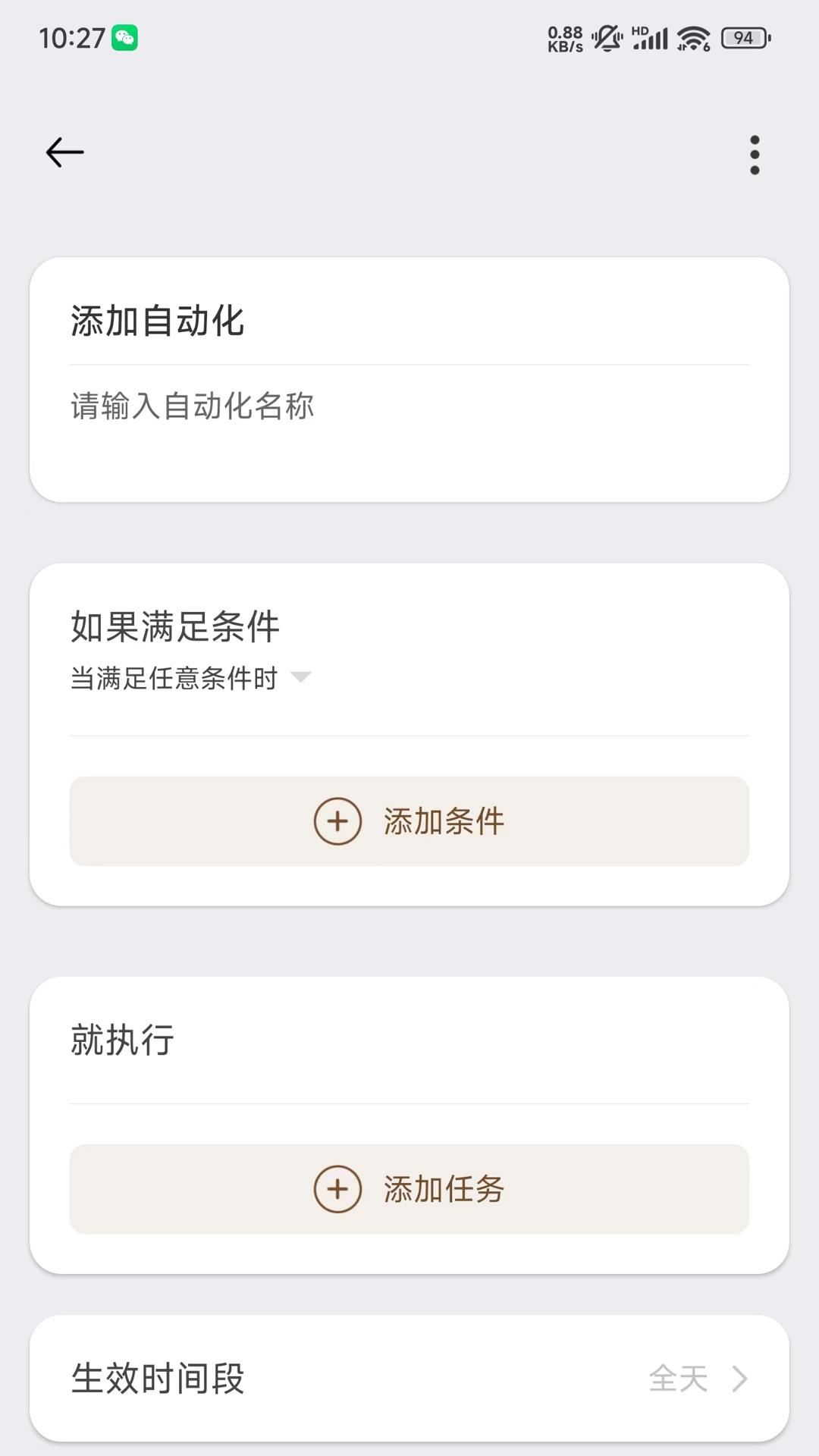Tap the clock showing 10:27
This screenshot has width=819, height=1456.
coord(72,36)
